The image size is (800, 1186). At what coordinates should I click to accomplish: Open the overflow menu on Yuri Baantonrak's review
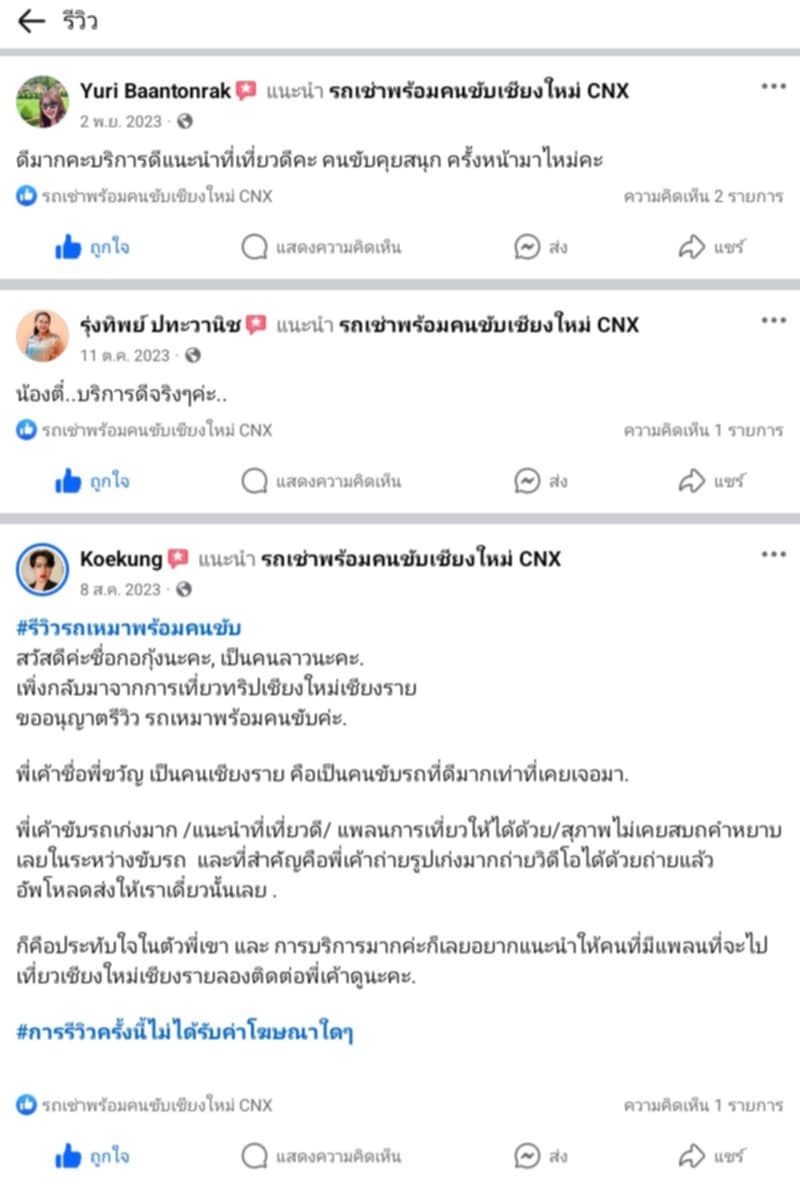pos(773,87)
